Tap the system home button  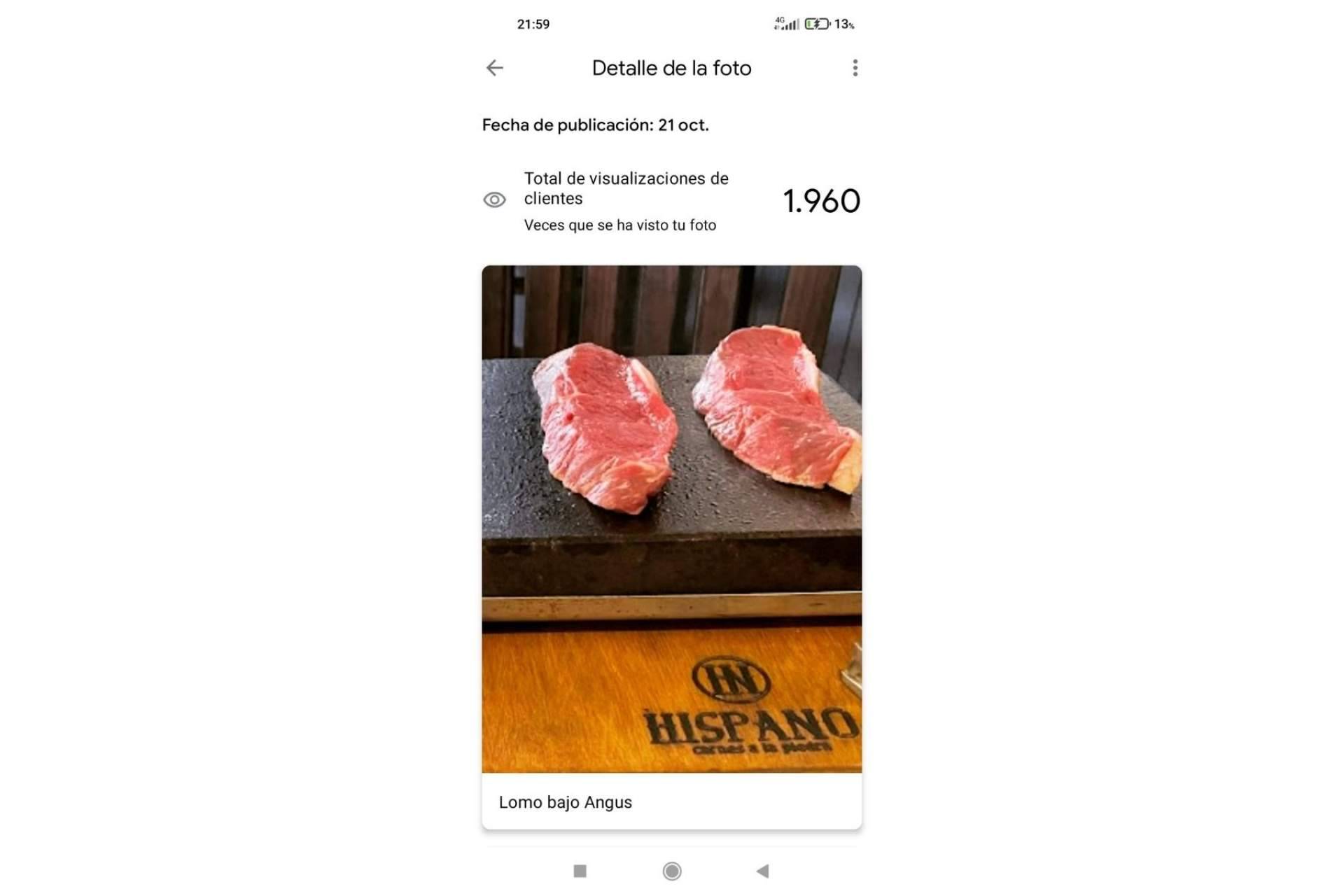pos(672,871)
